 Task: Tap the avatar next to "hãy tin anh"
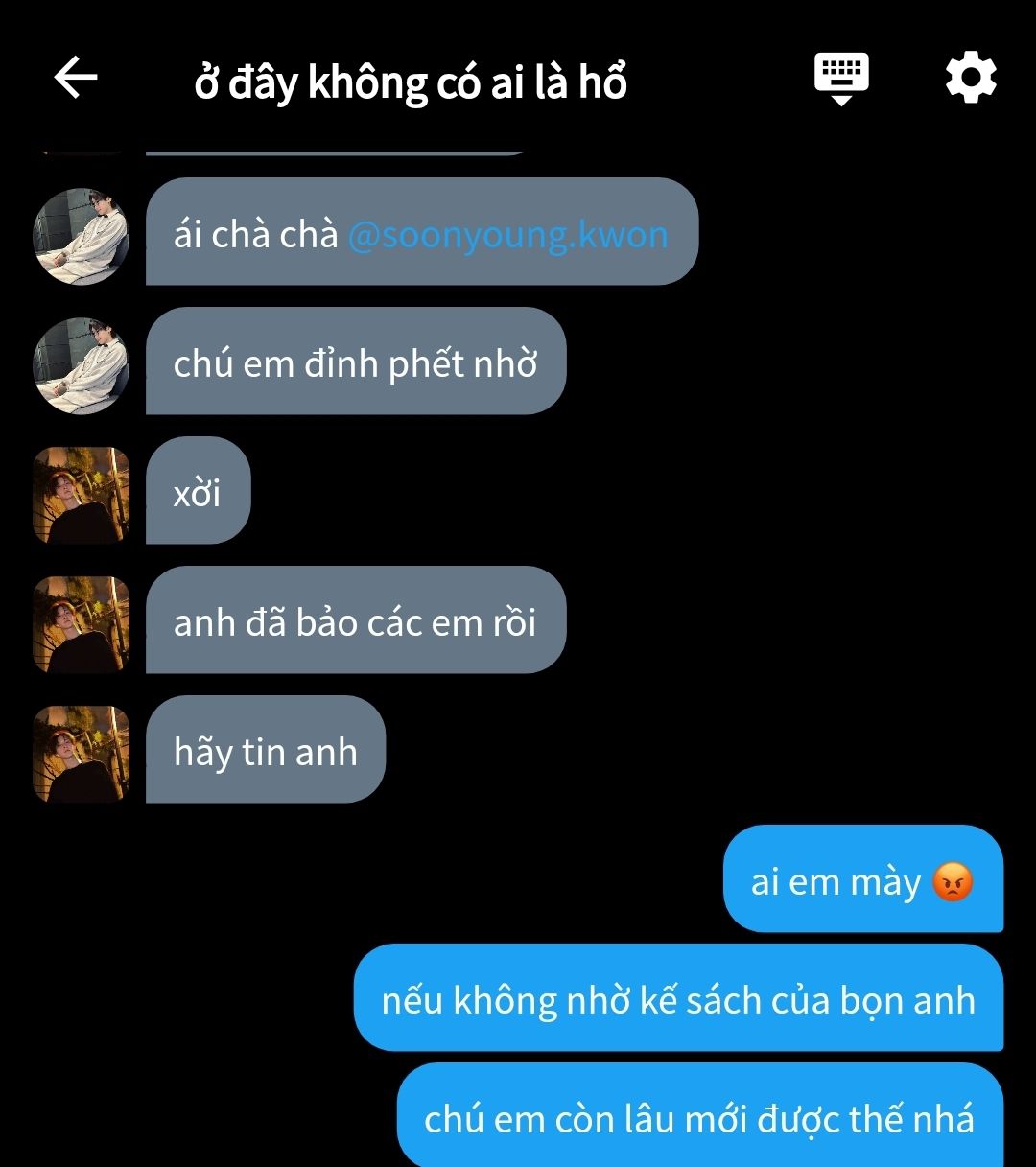(82, 754)
